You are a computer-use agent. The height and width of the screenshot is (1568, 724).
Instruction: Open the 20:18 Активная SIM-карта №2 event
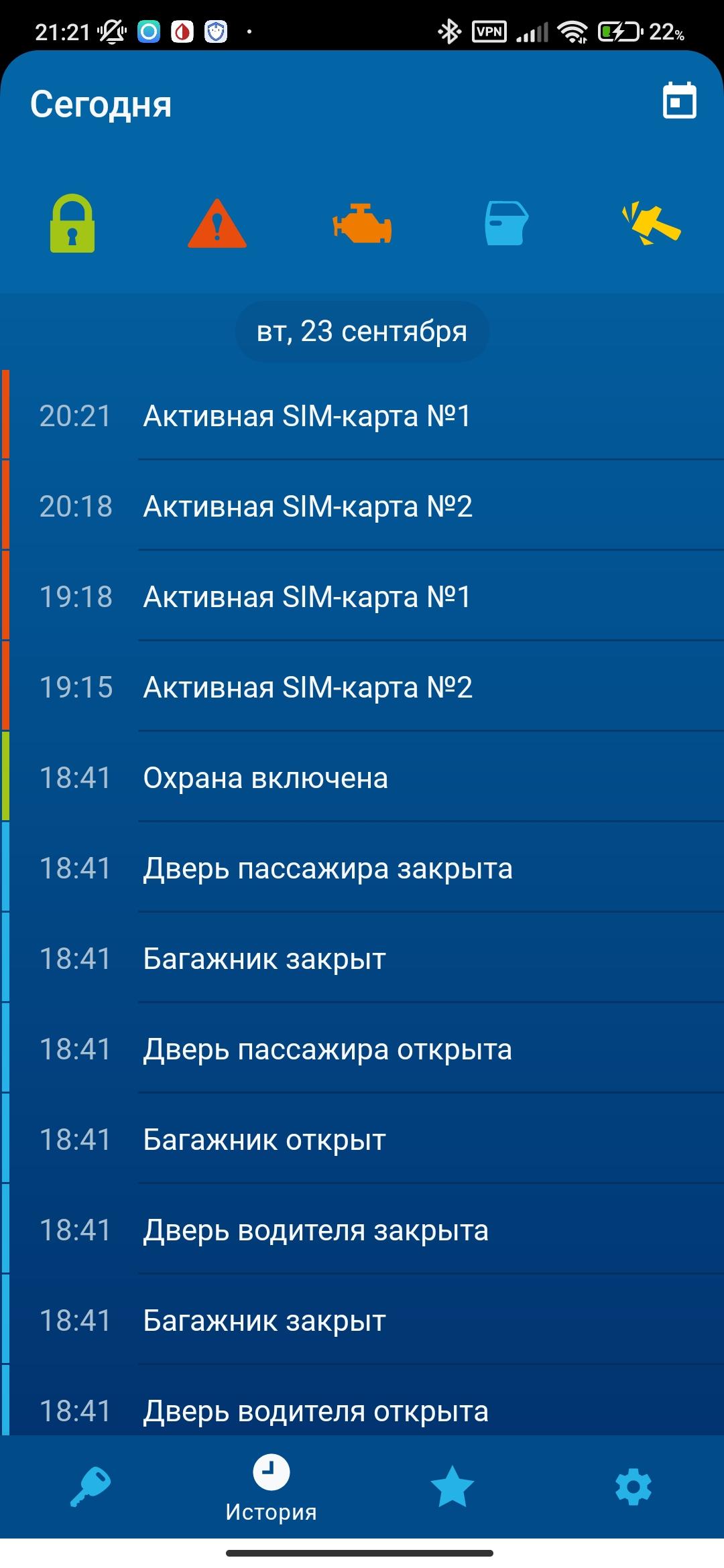click(362, 506)
